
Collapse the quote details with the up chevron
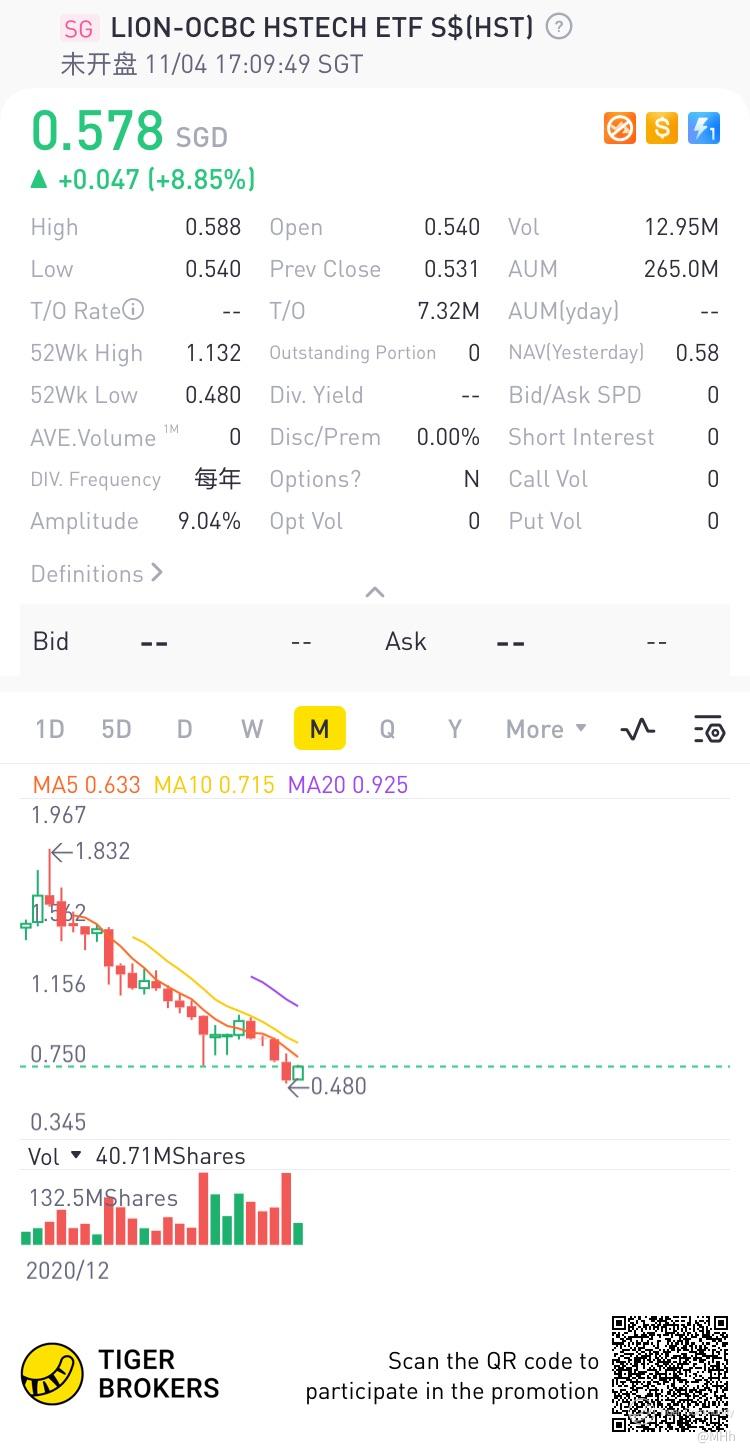pyautogui.click(x=375, y=592)
